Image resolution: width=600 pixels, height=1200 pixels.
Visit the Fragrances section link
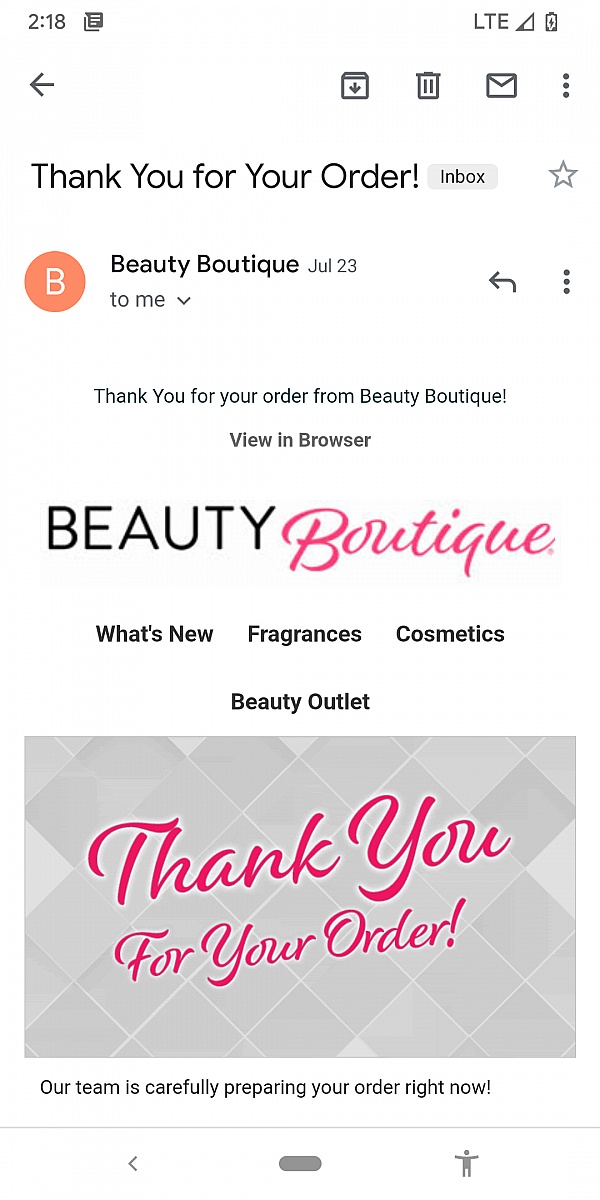(x=304, y=634)
